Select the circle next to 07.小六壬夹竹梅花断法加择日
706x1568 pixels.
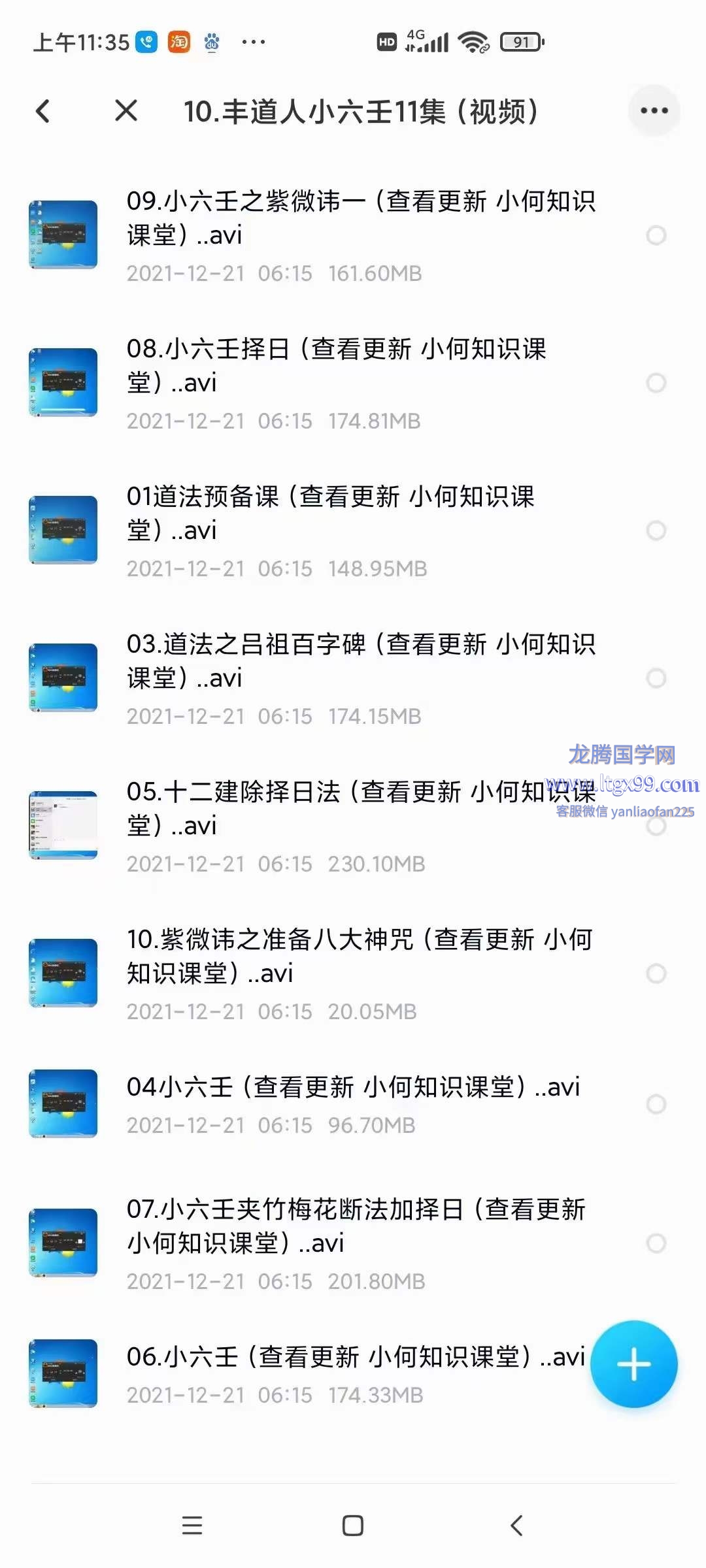click(x=656, y=1243)
